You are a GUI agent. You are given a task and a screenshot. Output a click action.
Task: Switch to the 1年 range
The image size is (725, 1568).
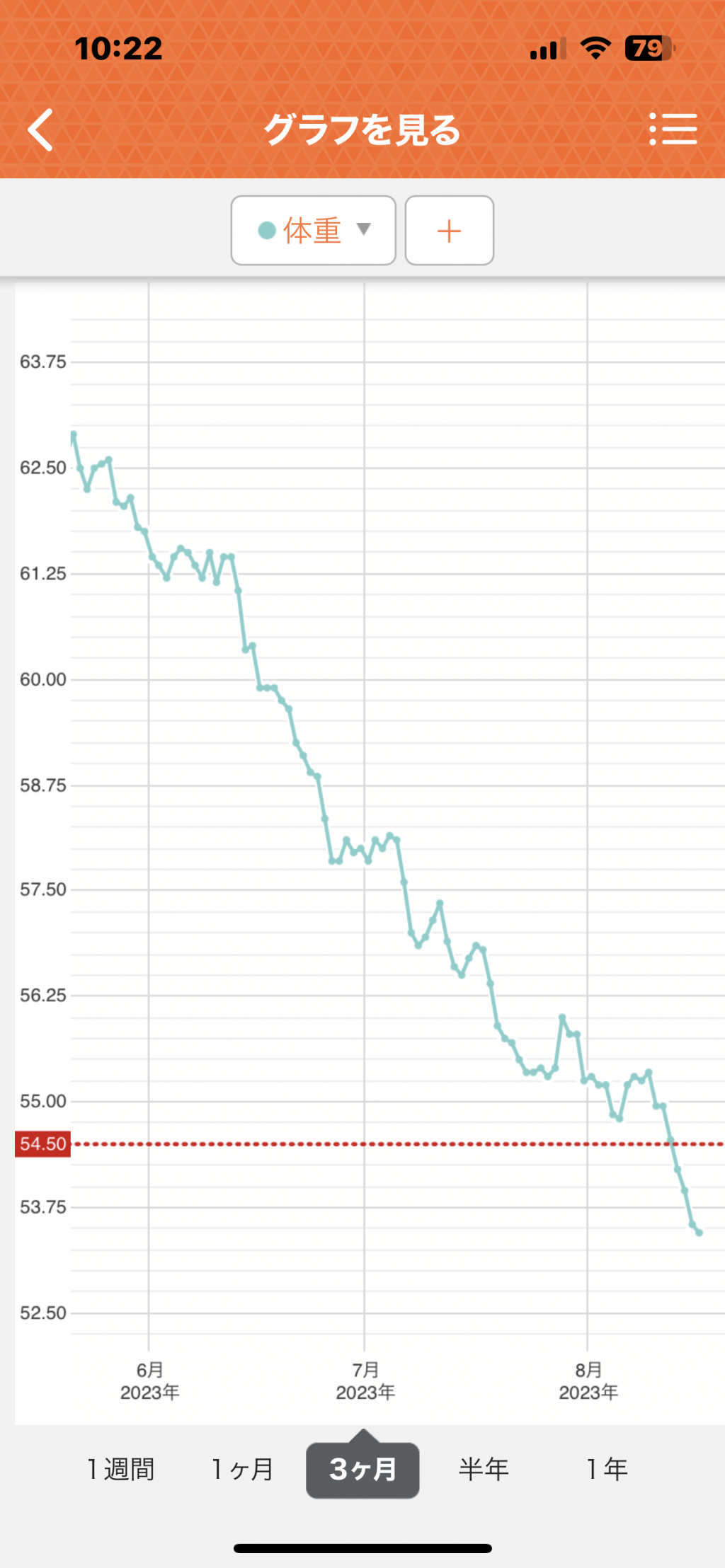[607, 1470]
